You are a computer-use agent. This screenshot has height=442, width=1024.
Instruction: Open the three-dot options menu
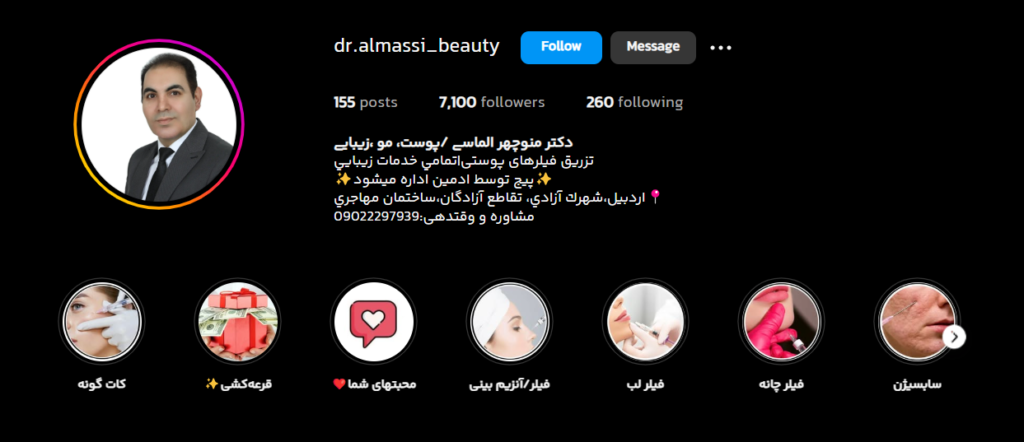coord(721,47)
